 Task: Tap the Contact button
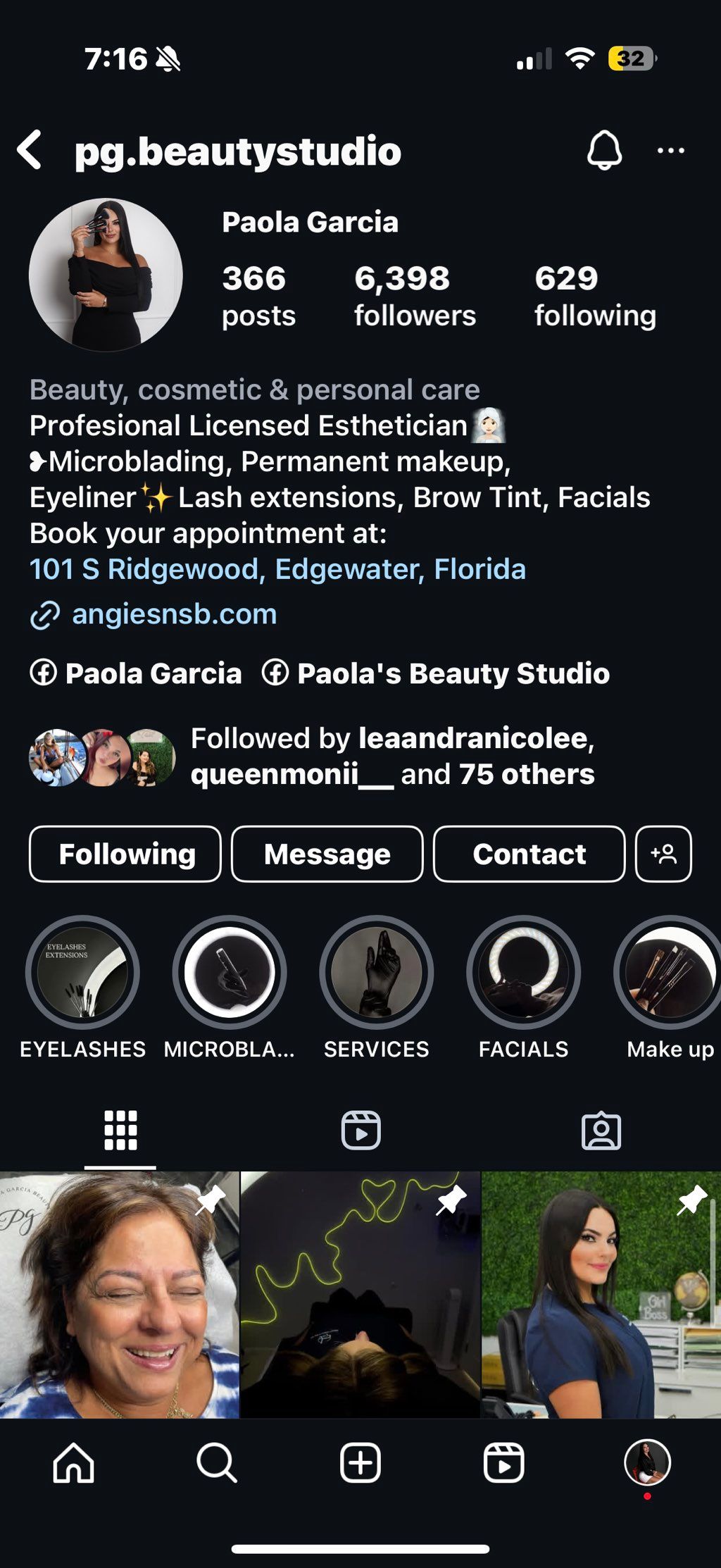[x=529, y=854]
